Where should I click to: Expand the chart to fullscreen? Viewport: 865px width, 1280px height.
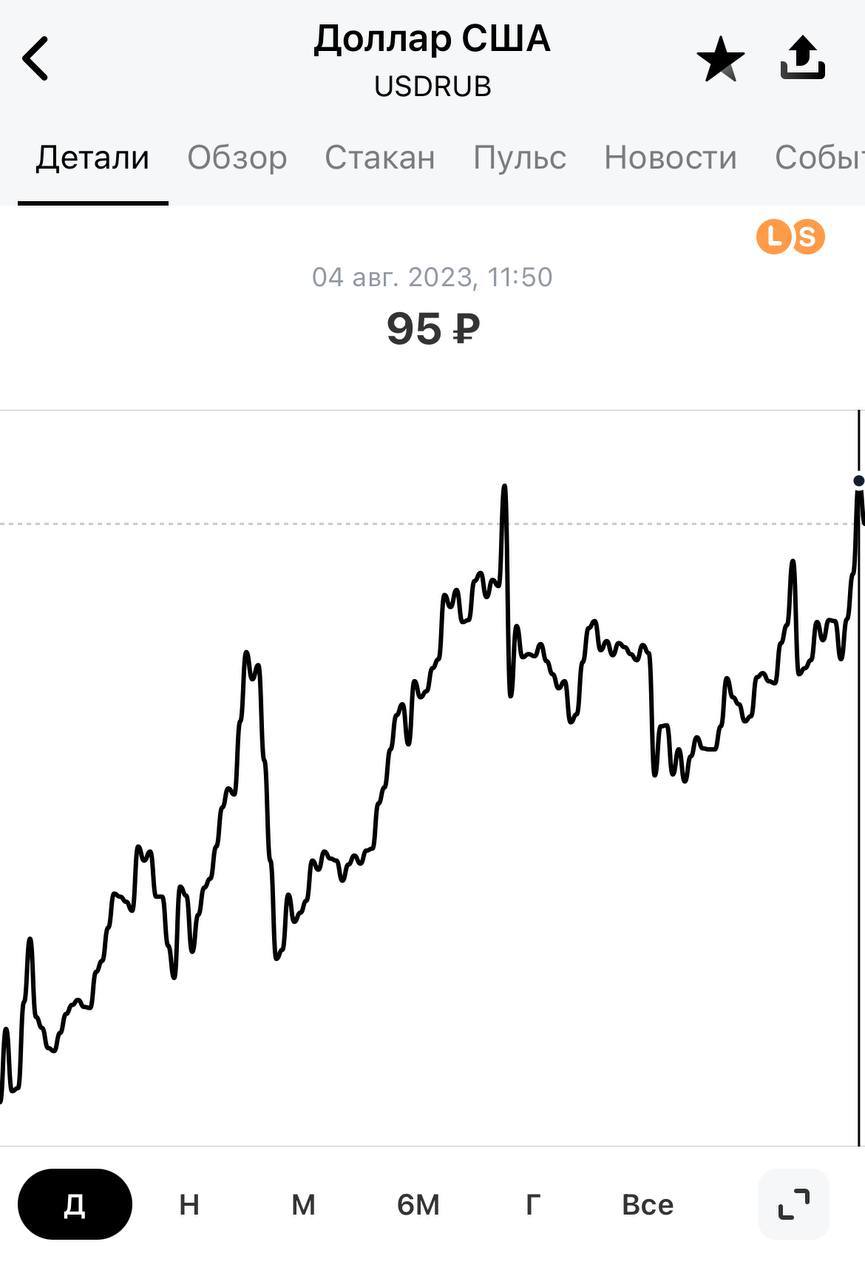[794, 1204]
